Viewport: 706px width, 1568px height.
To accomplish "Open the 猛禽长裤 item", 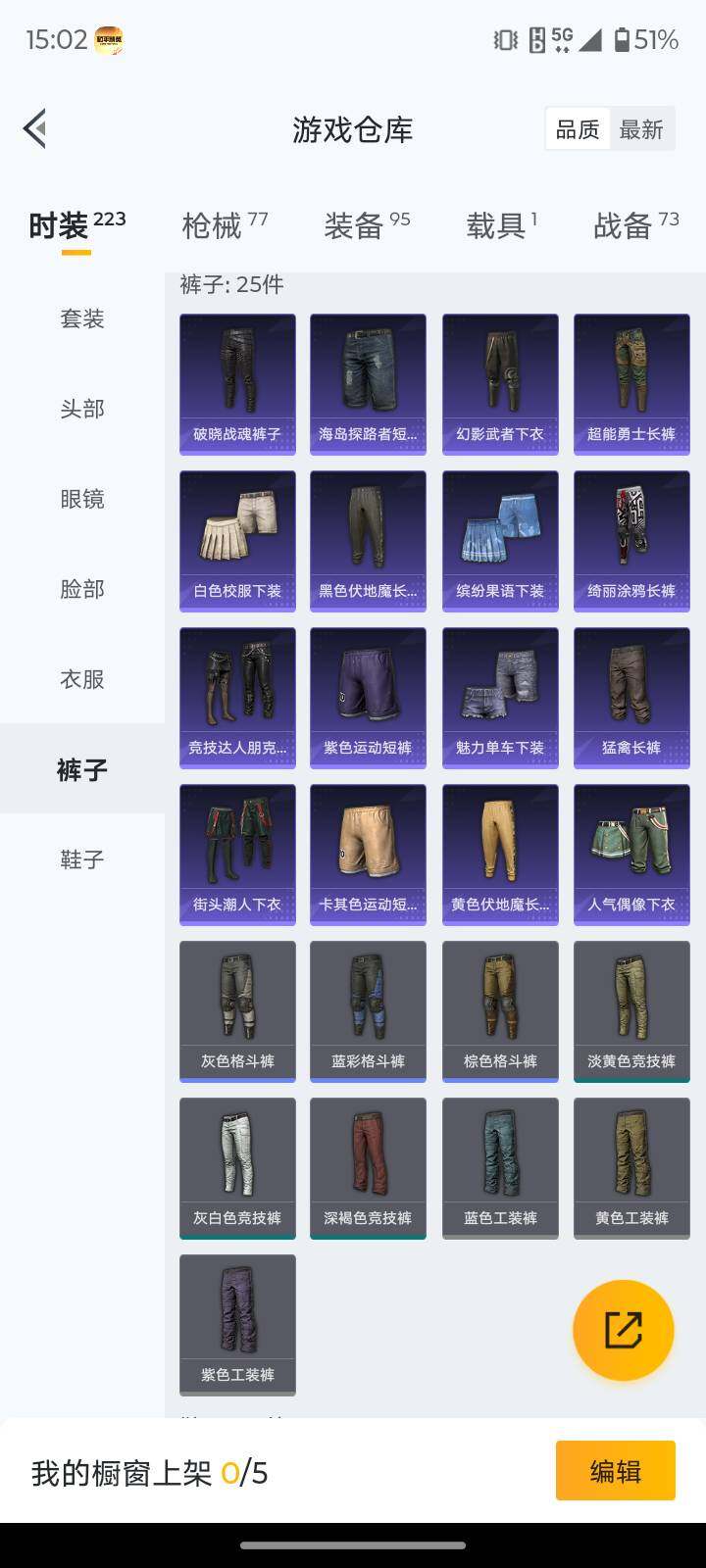I will point(631,697).
